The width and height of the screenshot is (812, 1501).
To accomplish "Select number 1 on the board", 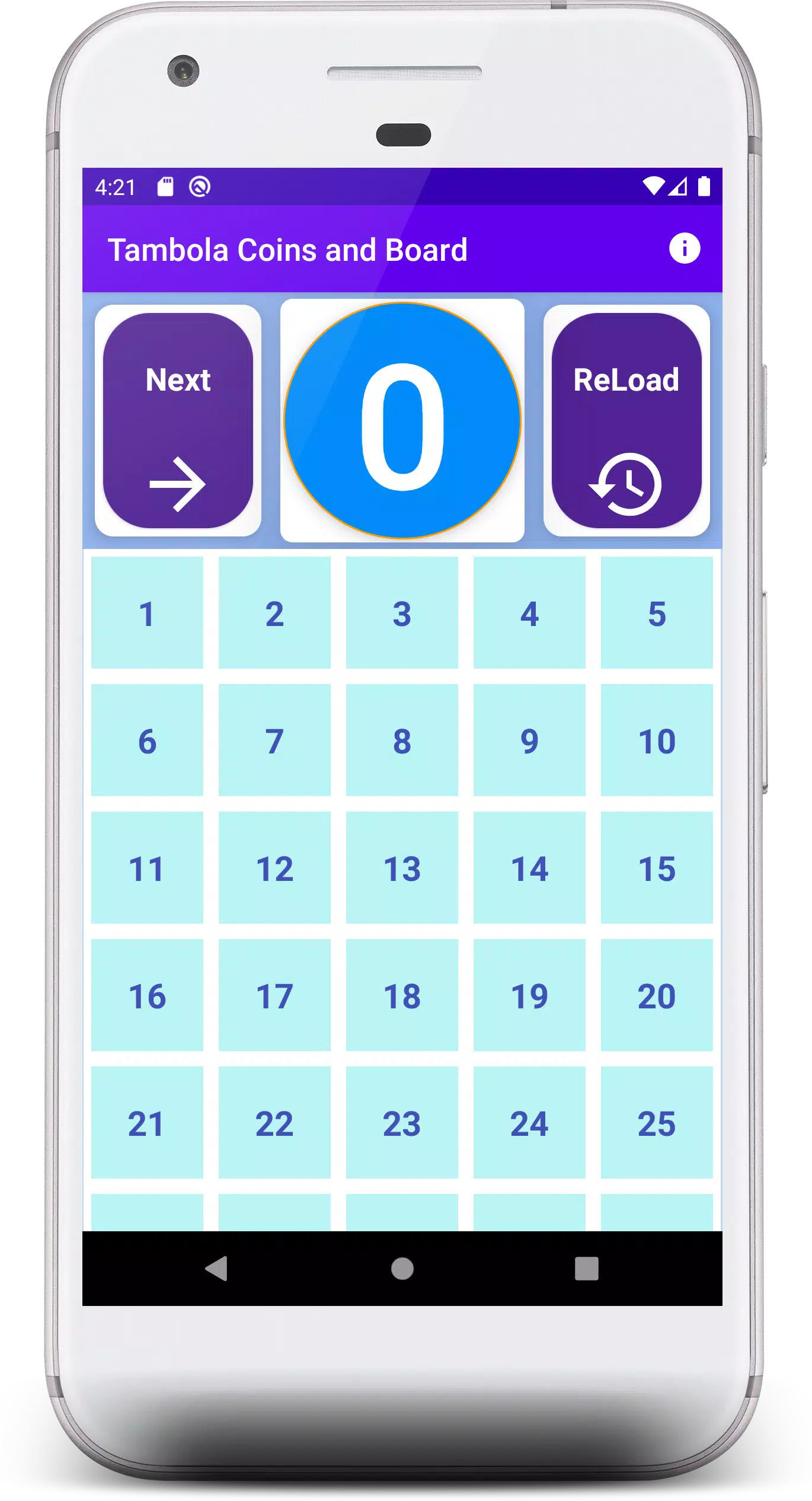I will (x=147, y=612).
